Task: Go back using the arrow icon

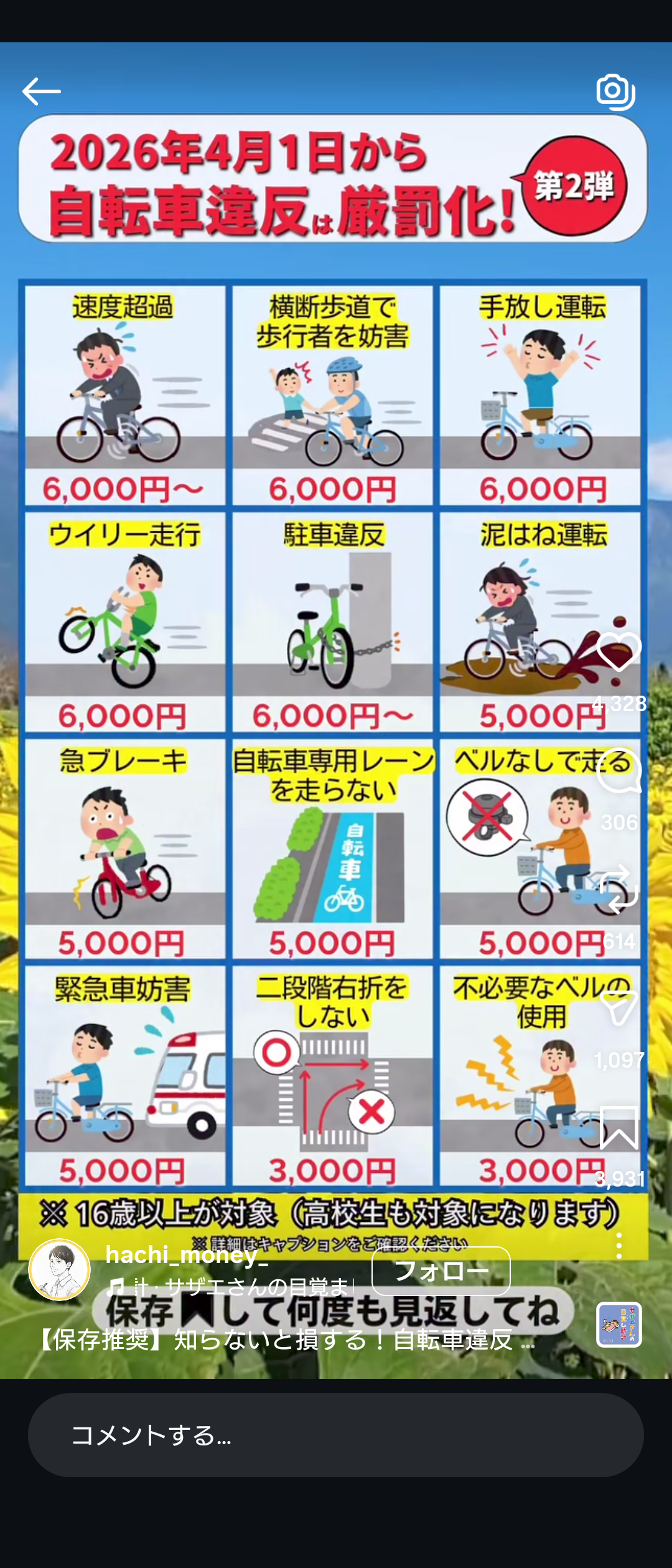Action: point(41,91)
